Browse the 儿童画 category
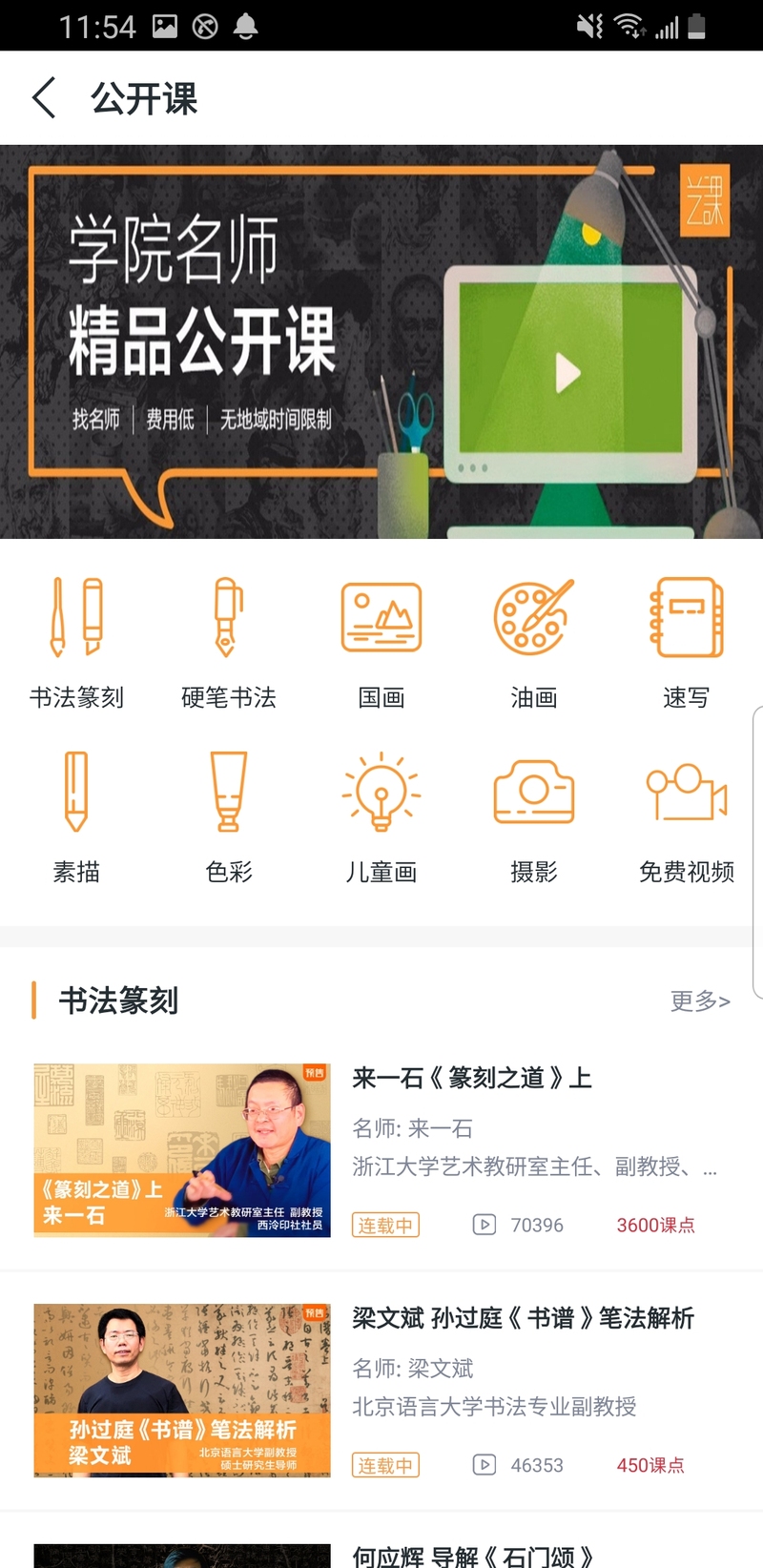Viewport: 763px width, 1568px height. point(381,817)
